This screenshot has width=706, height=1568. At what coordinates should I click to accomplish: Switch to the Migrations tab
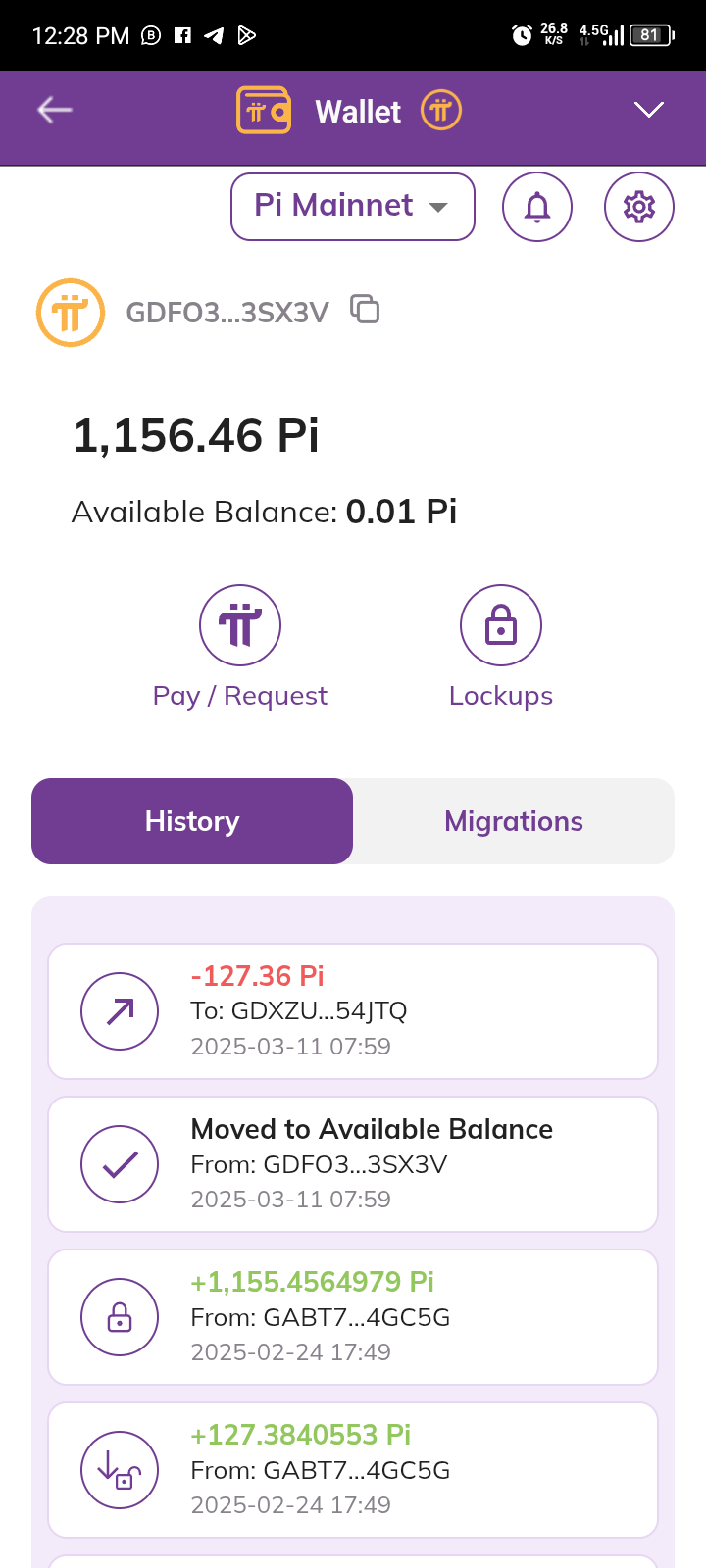click(514, 821)
